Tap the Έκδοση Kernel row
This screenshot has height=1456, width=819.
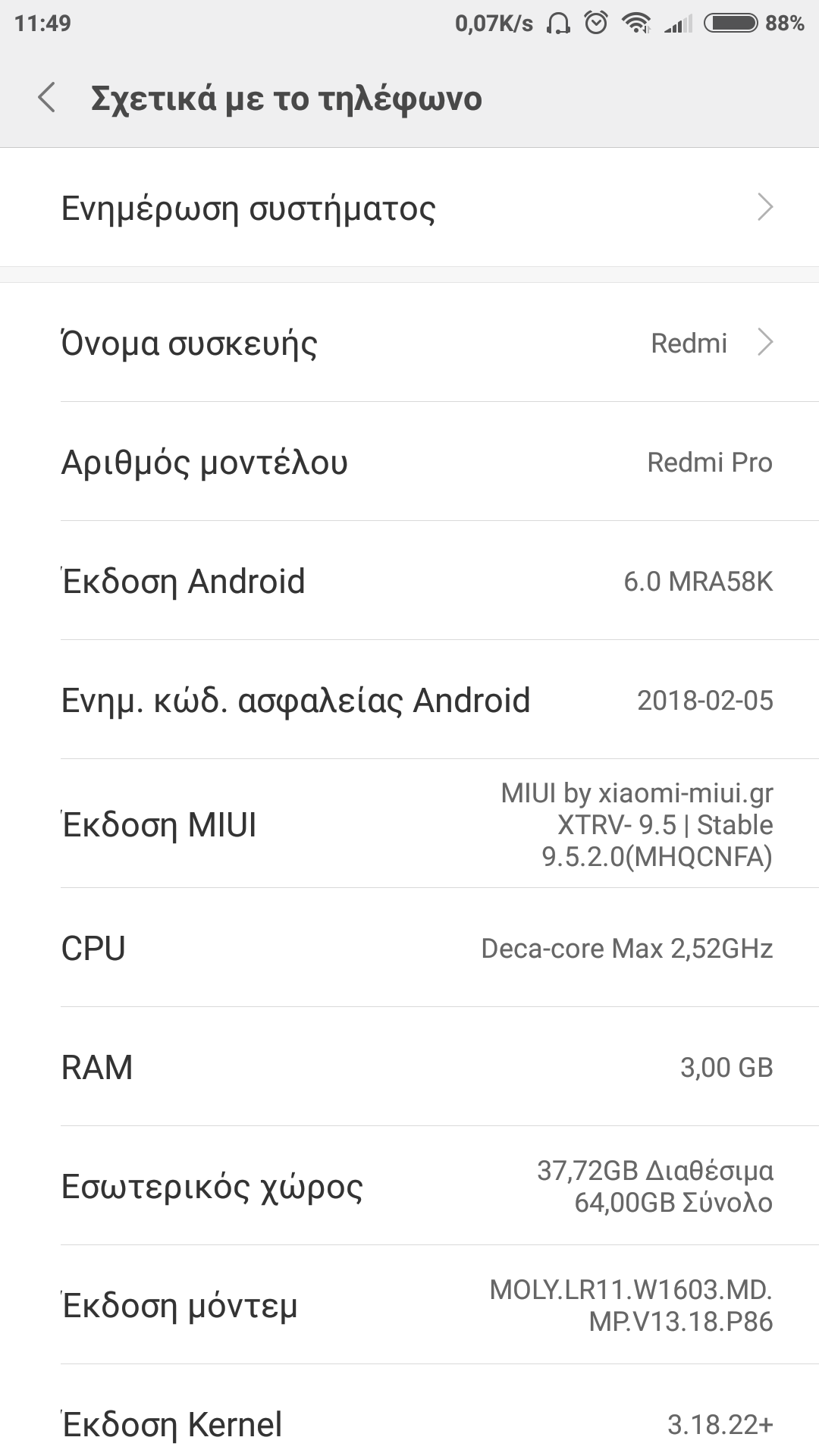pyautogui.click(x=409, y=1424)
